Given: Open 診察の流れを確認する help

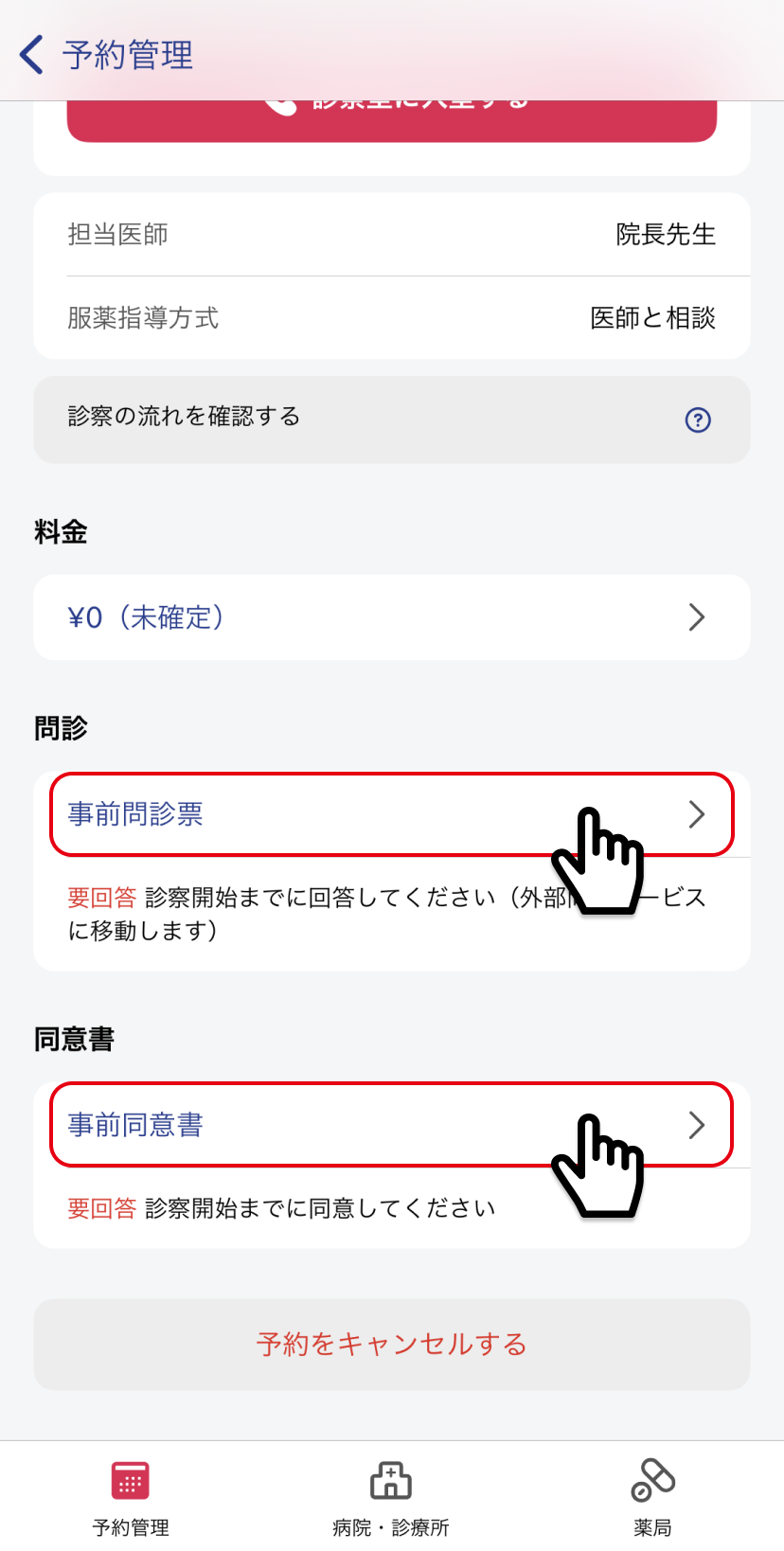Looking at the screenshot, I should (392, 419).
